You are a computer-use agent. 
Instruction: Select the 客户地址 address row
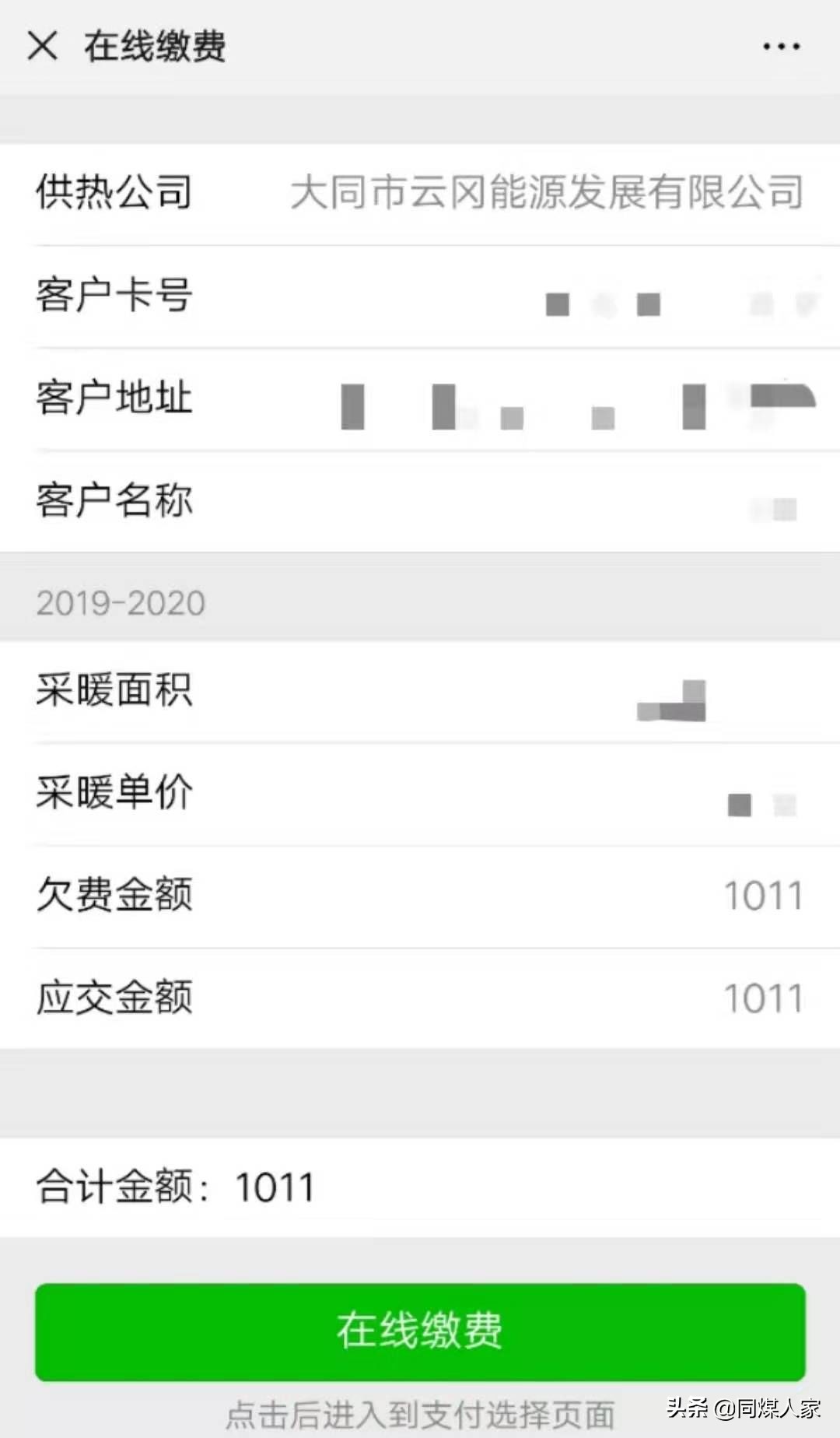coord(113,399)
